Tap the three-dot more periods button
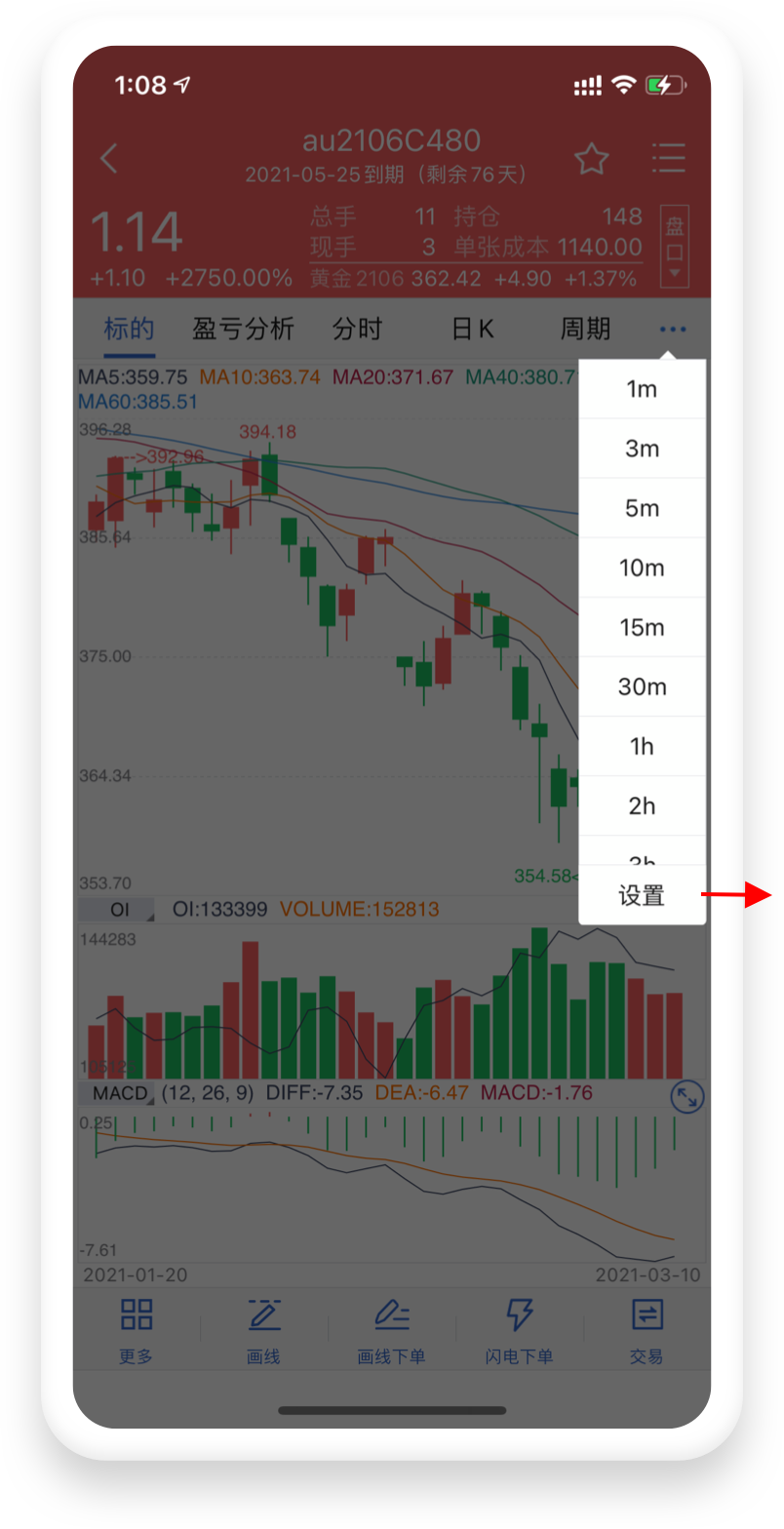Viewport: 784px width, 1529px height. (673, 330)
